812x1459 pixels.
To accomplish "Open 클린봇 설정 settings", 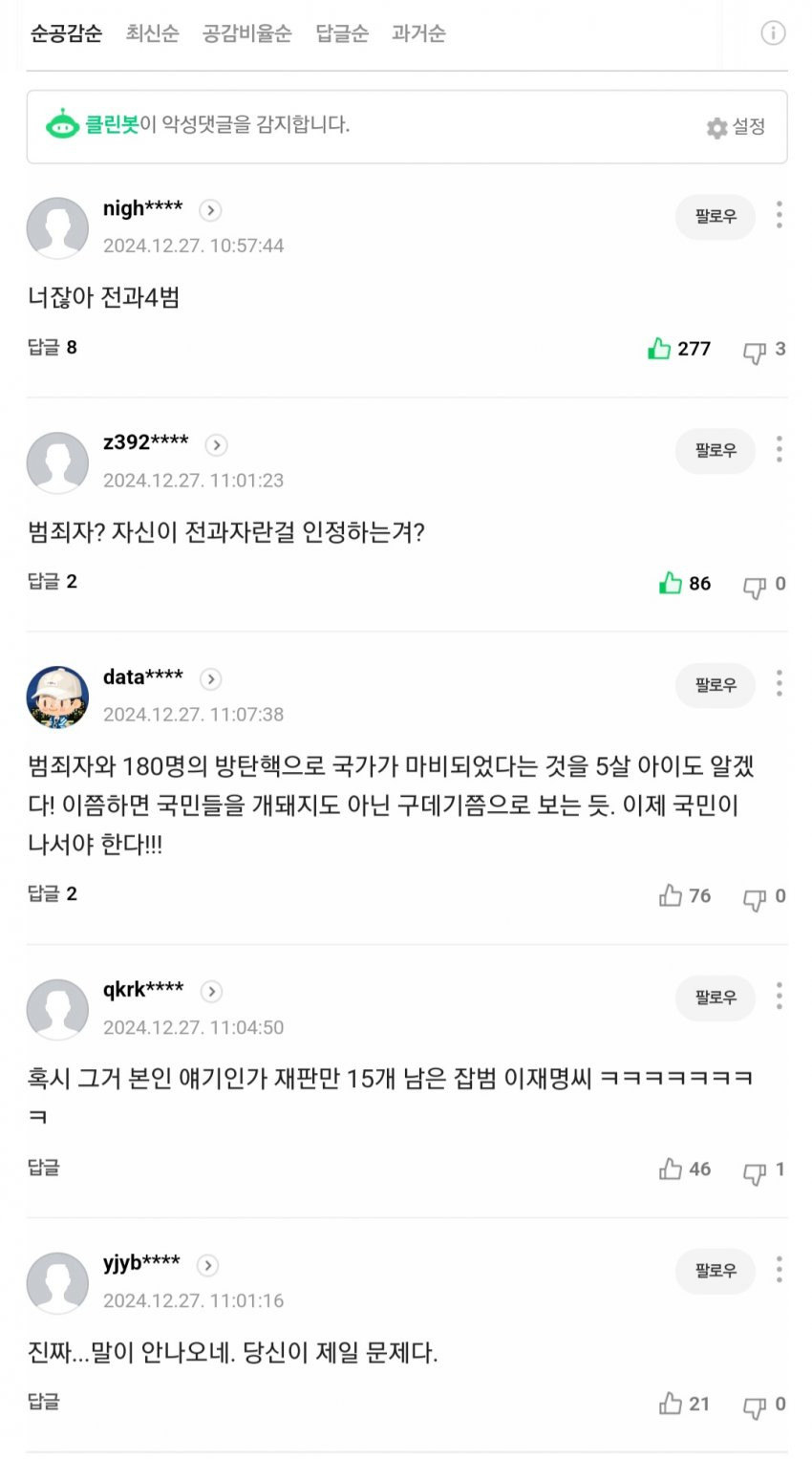I will coord(736,127).
